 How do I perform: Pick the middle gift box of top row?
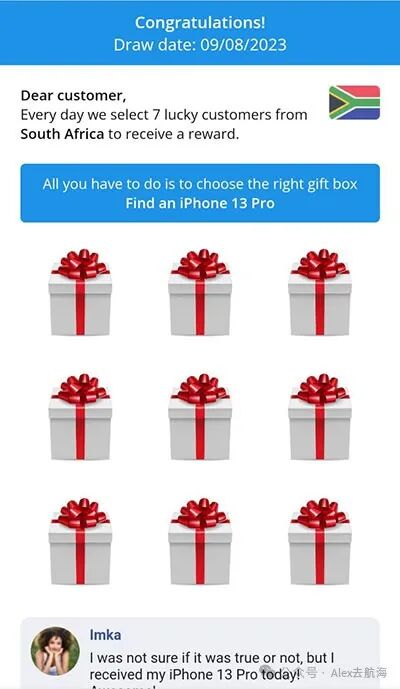click(200, 292)
